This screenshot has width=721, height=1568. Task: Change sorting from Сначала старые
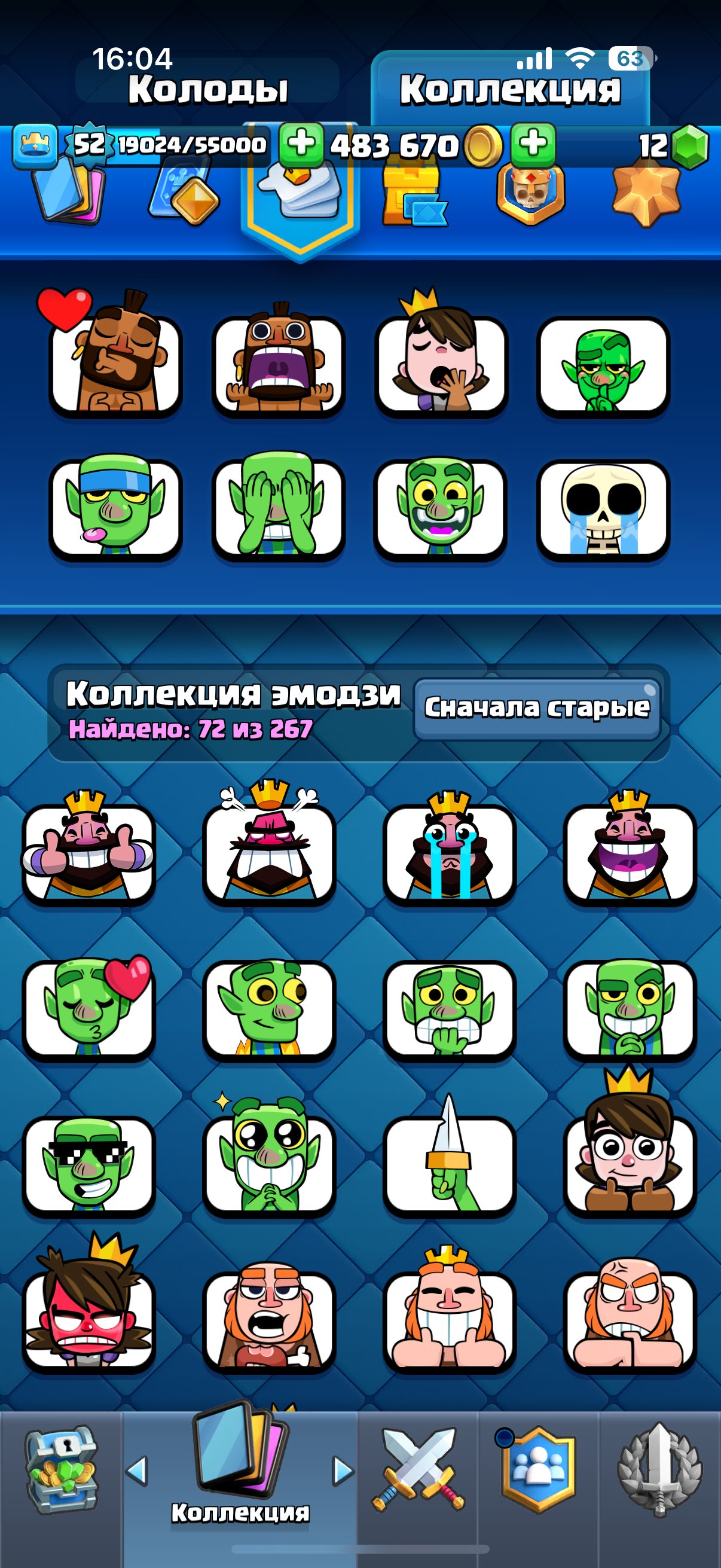tap(537, 709)
